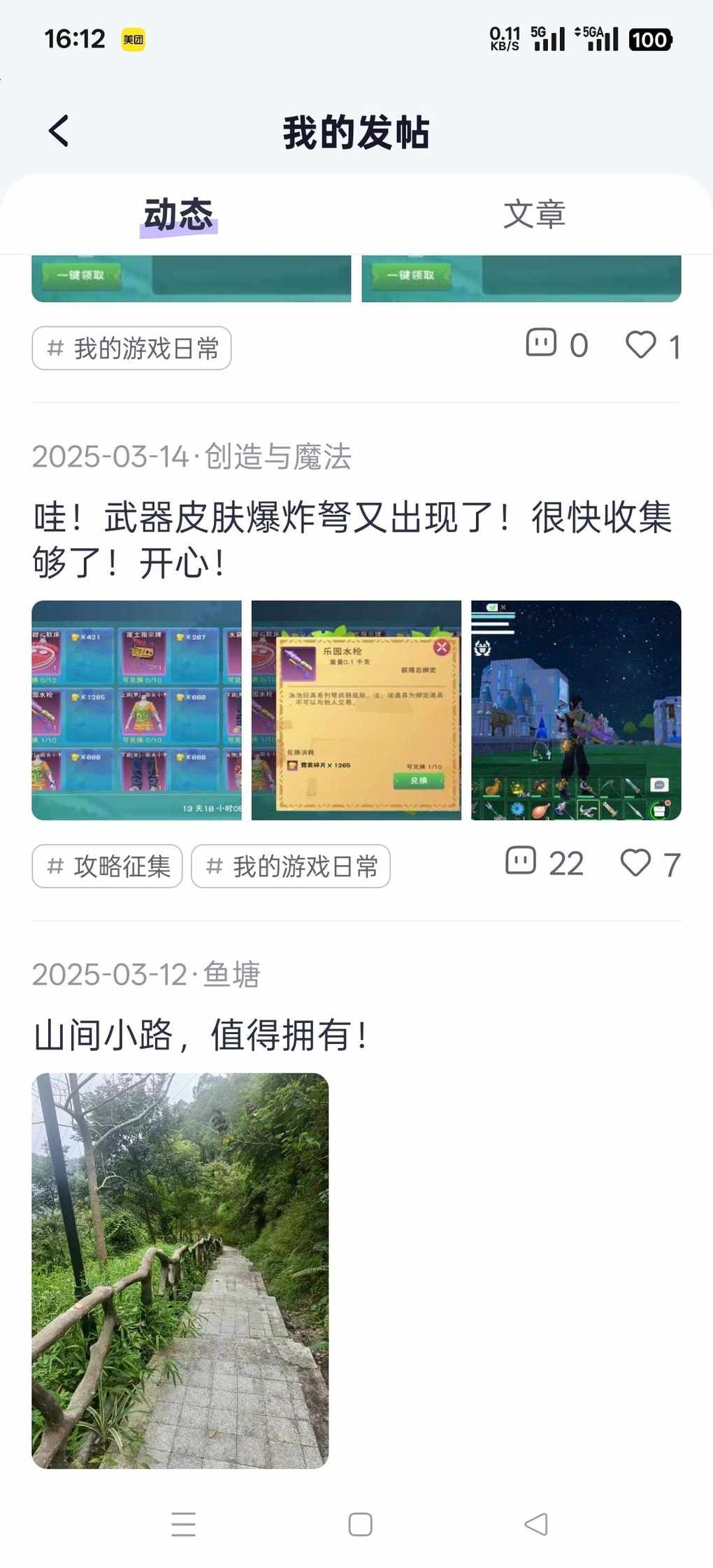Open the system recent apps button
Screen dimensions: 713x1568
tap(183, 1524)
